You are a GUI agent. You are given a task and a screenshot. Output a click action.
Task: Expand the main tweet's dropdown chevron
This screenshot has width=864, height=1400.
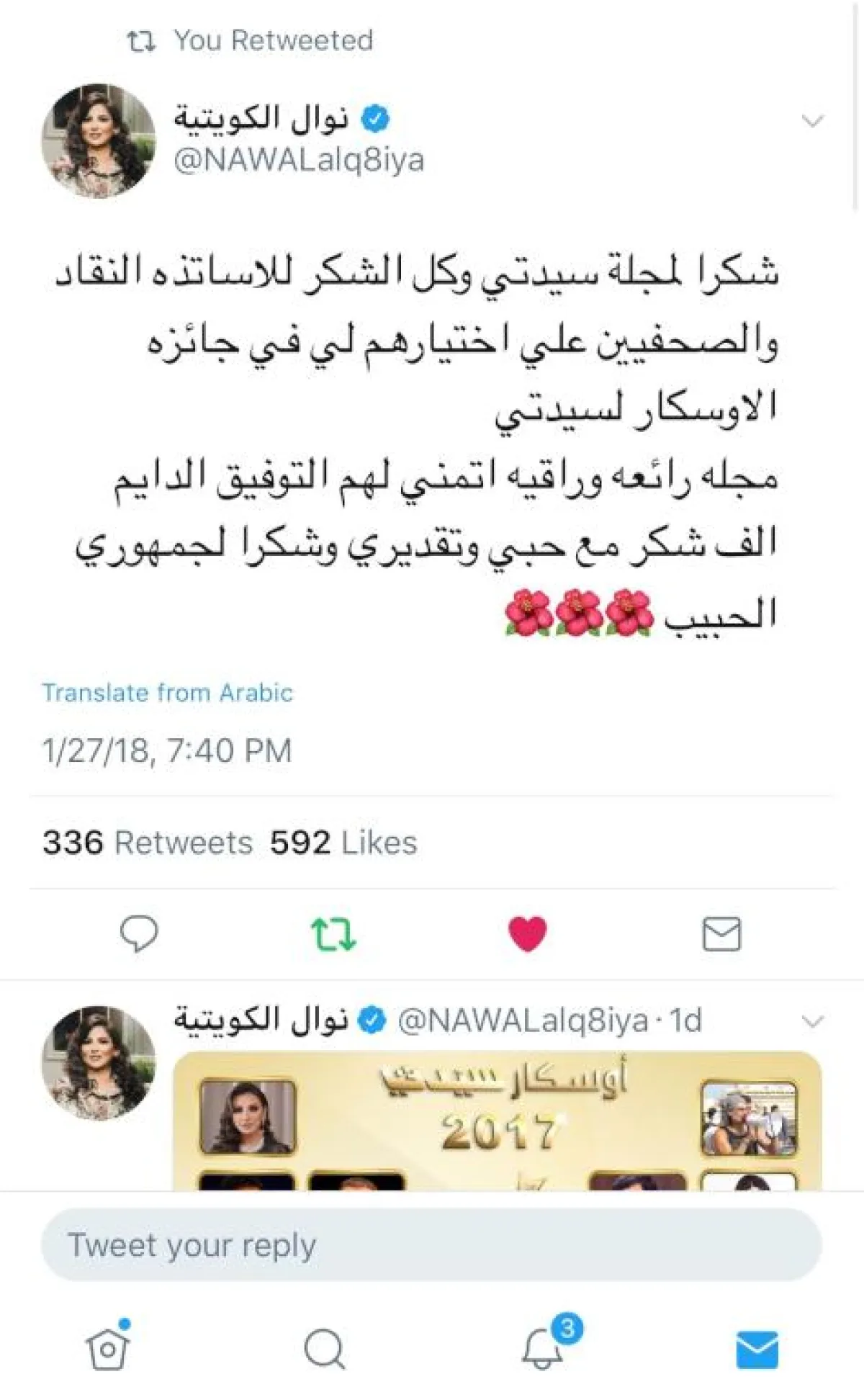[x=812, y=121]
